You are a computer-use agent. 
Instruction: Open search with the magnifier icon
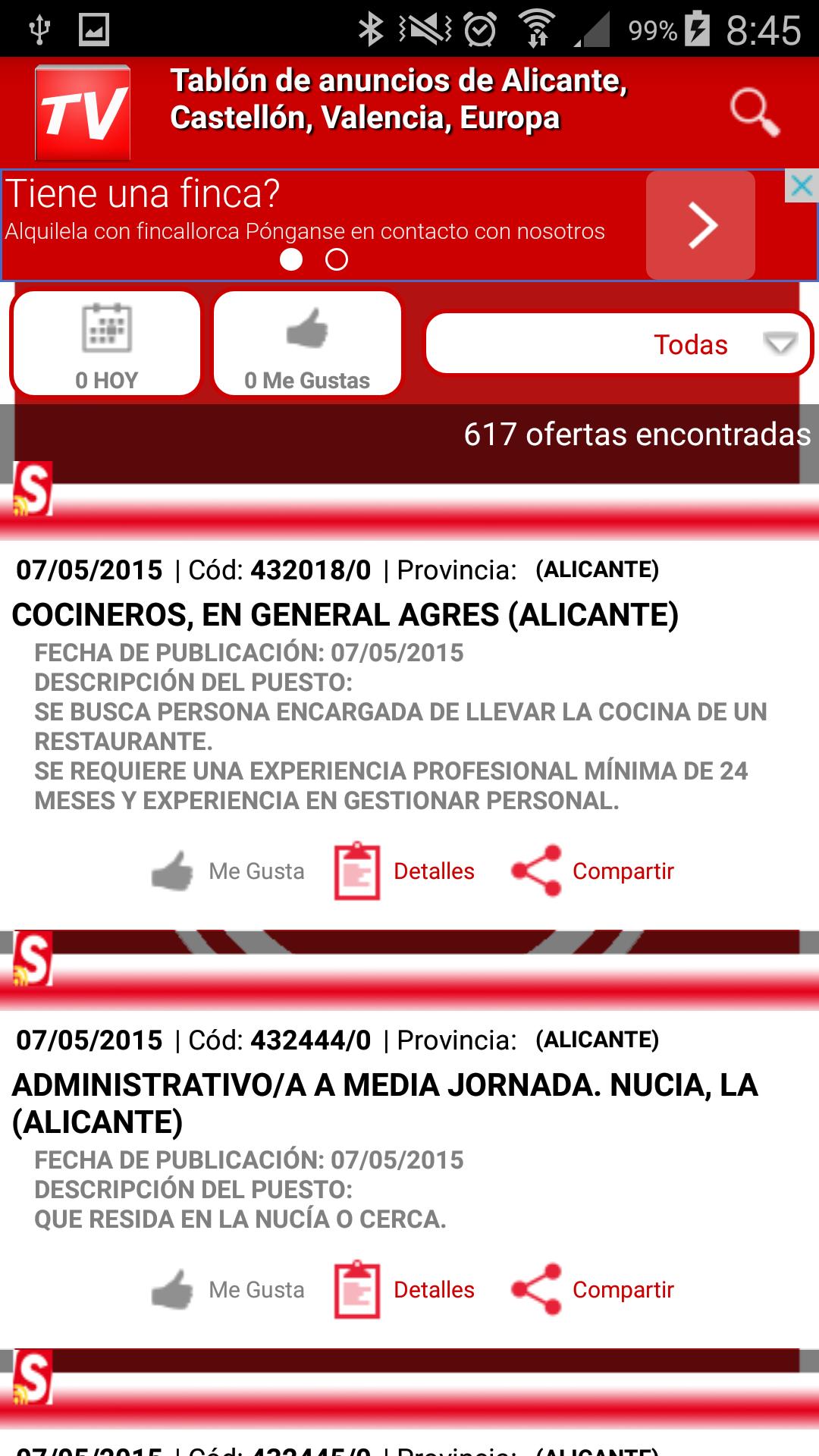[x=753, y=111]
